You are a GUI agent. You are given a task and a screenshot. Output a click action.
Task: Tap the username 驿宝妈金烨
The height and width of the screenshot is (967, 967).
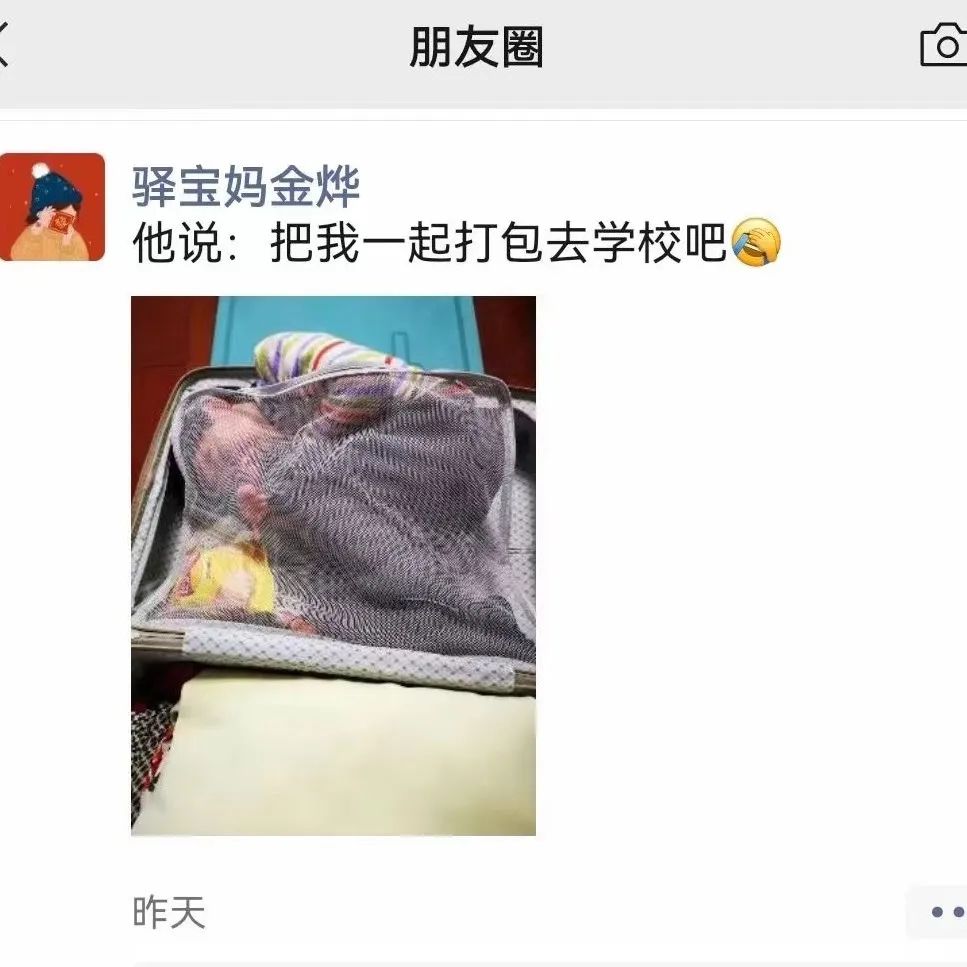pos(246,187)
